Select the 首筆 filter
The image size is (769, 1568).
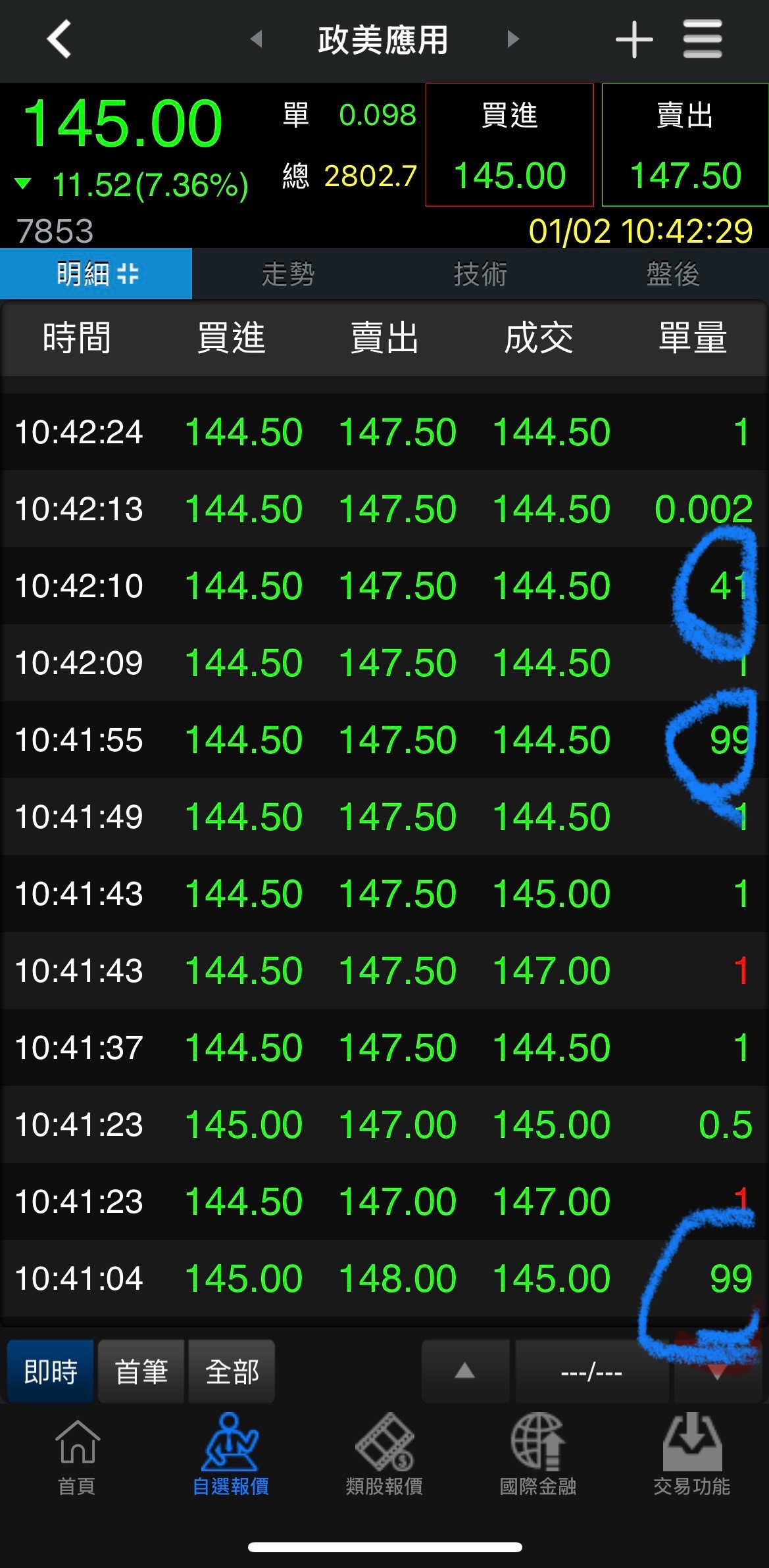pyautogui.click(x=141, y=1372)
